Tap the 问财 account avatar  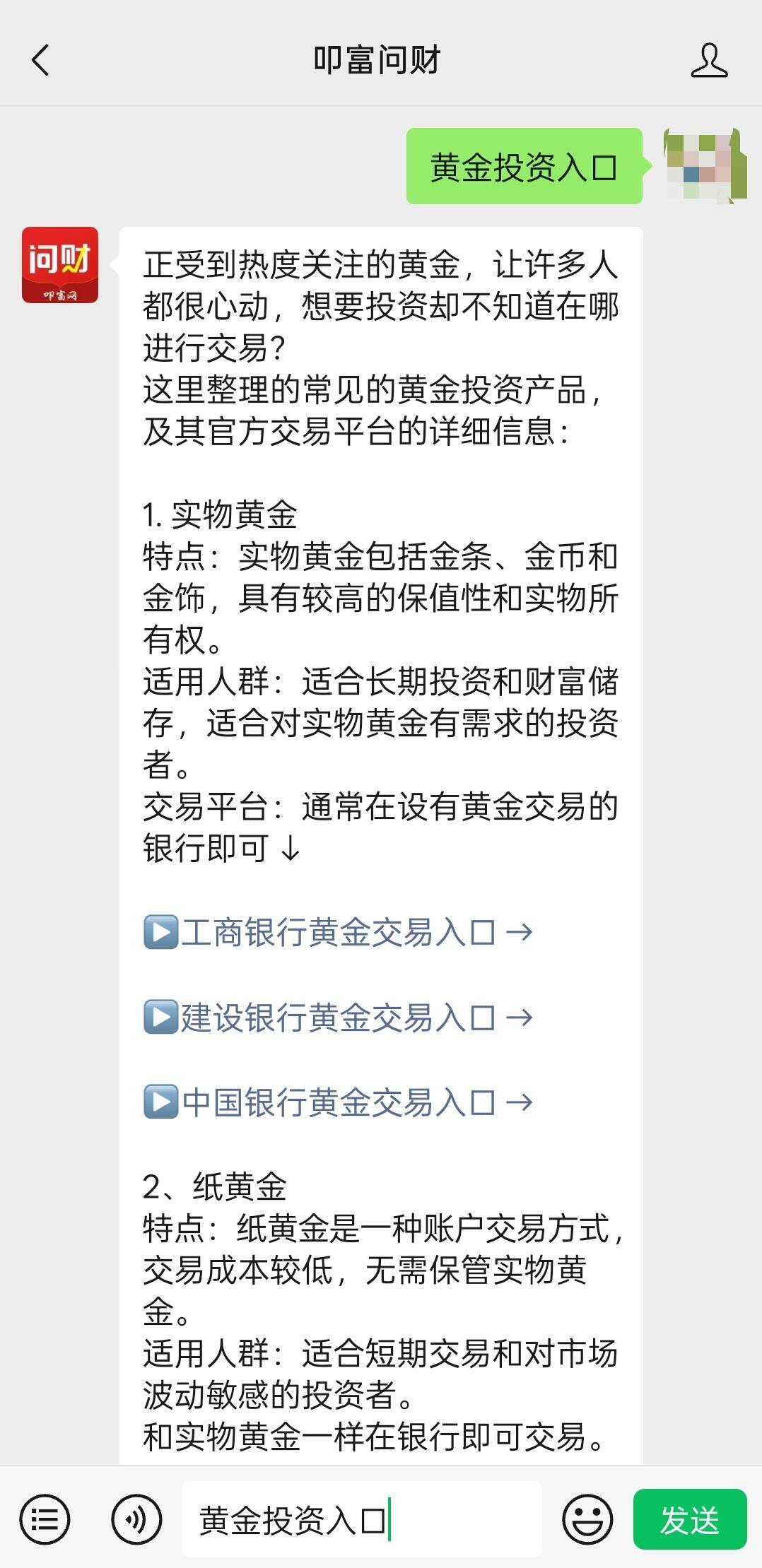60,265
